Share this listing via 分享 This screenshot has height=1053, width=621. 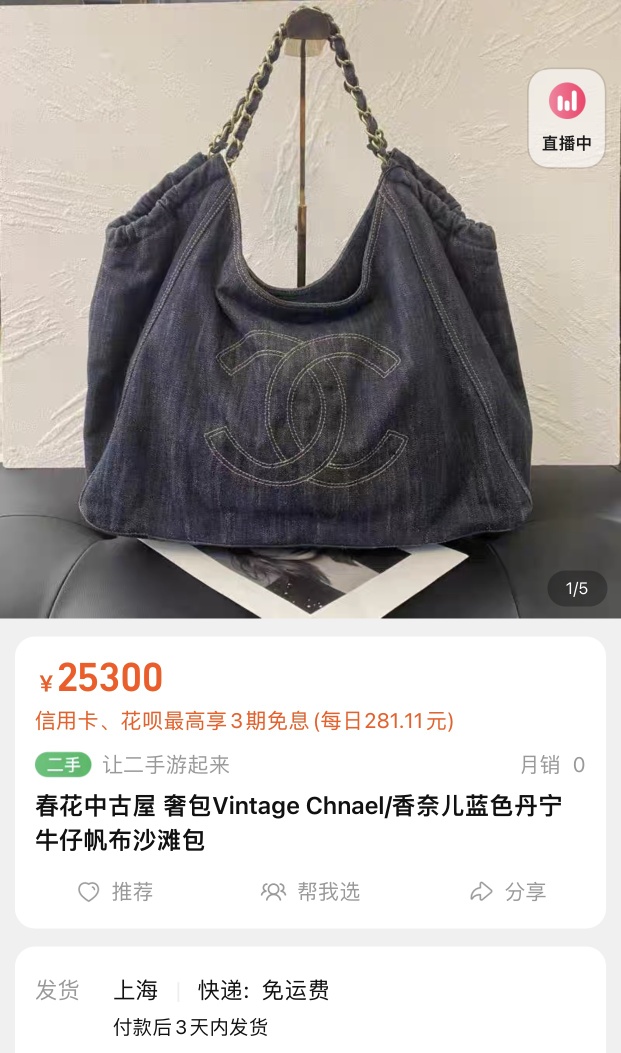click(508, 892)
